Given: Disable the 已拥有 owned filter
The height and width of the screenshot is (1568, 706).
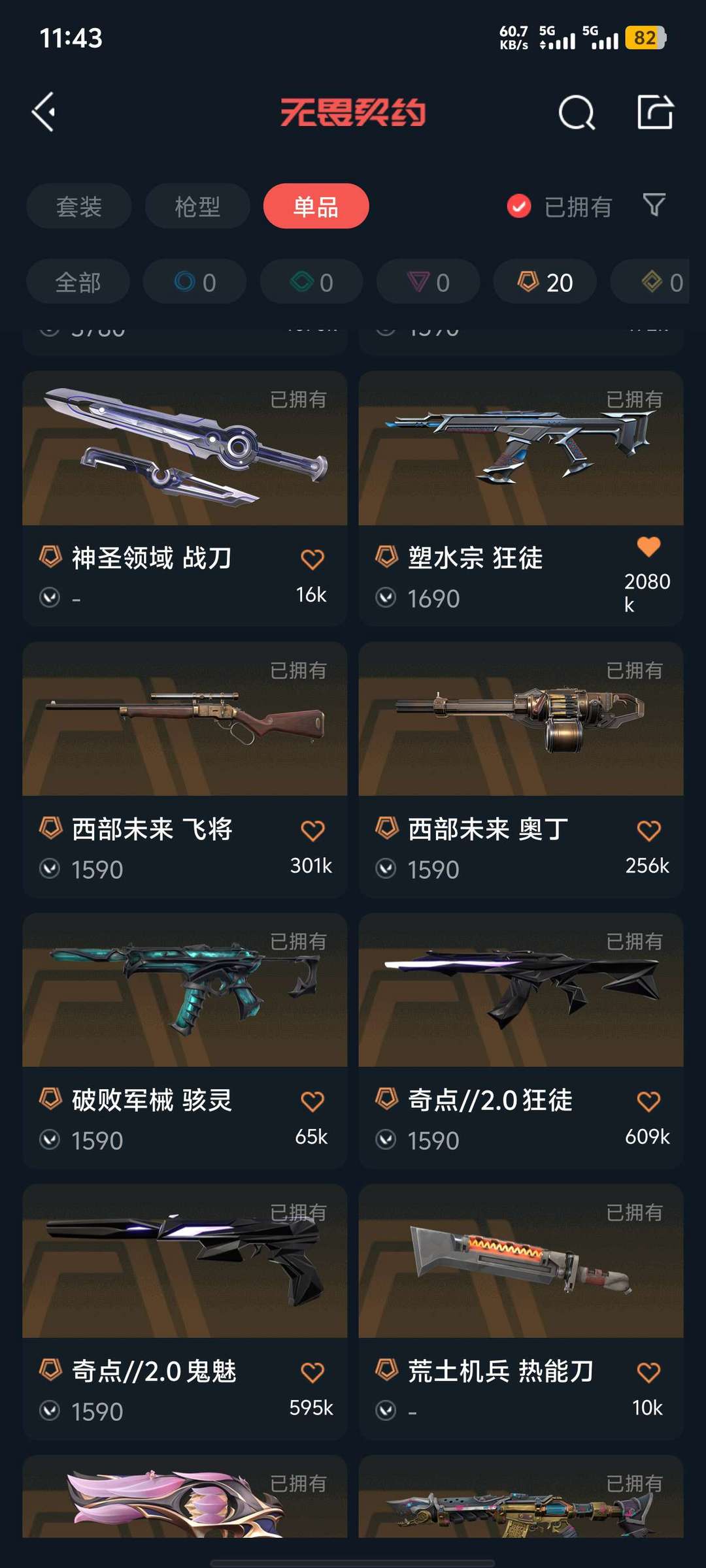Looking at the screenshot, I should (518, 206).
